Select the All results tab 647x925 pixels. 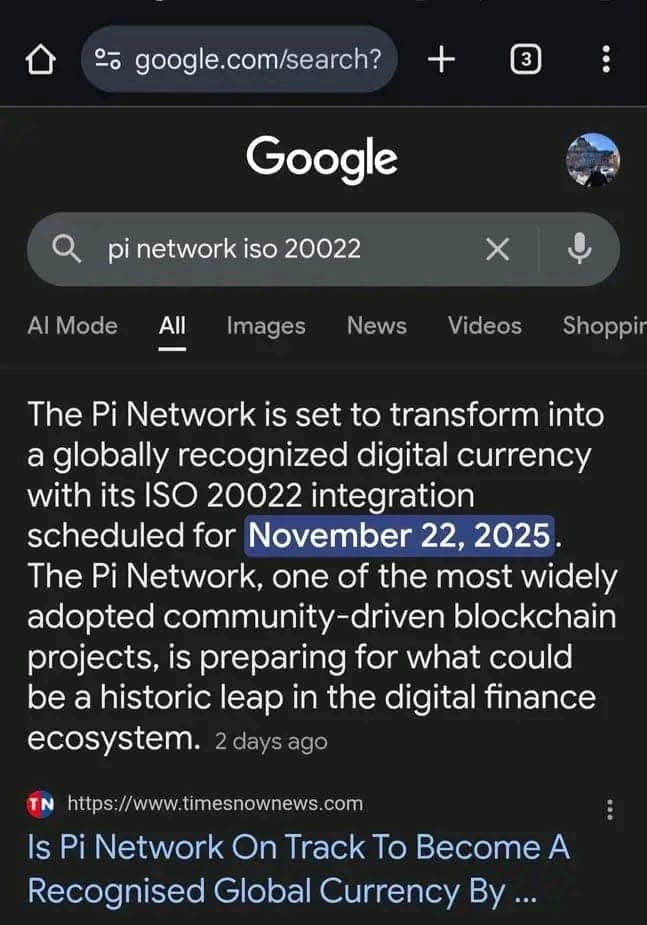172,326
